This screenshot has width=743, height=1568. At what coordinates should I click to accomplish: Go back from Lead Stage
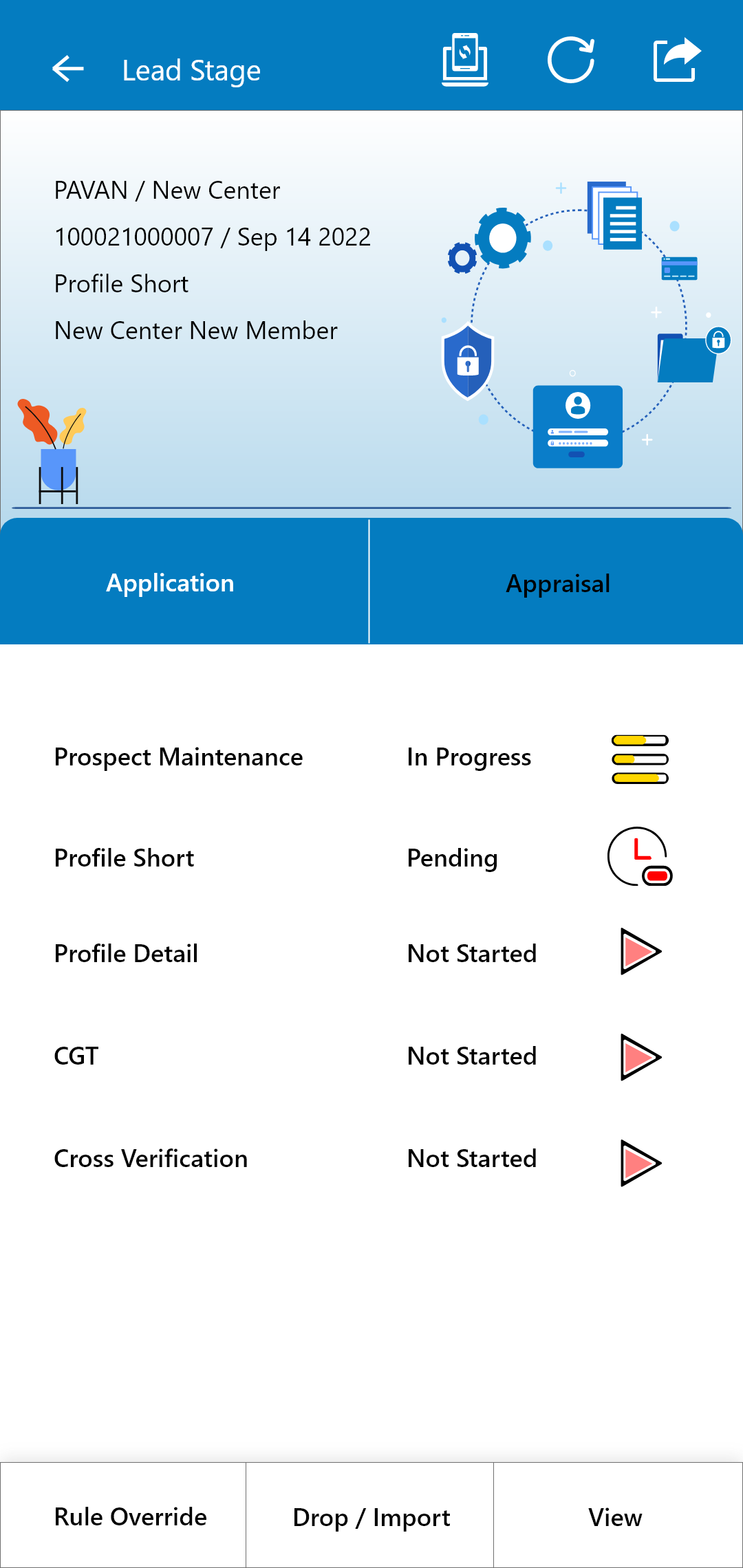[x=68, y=69]
